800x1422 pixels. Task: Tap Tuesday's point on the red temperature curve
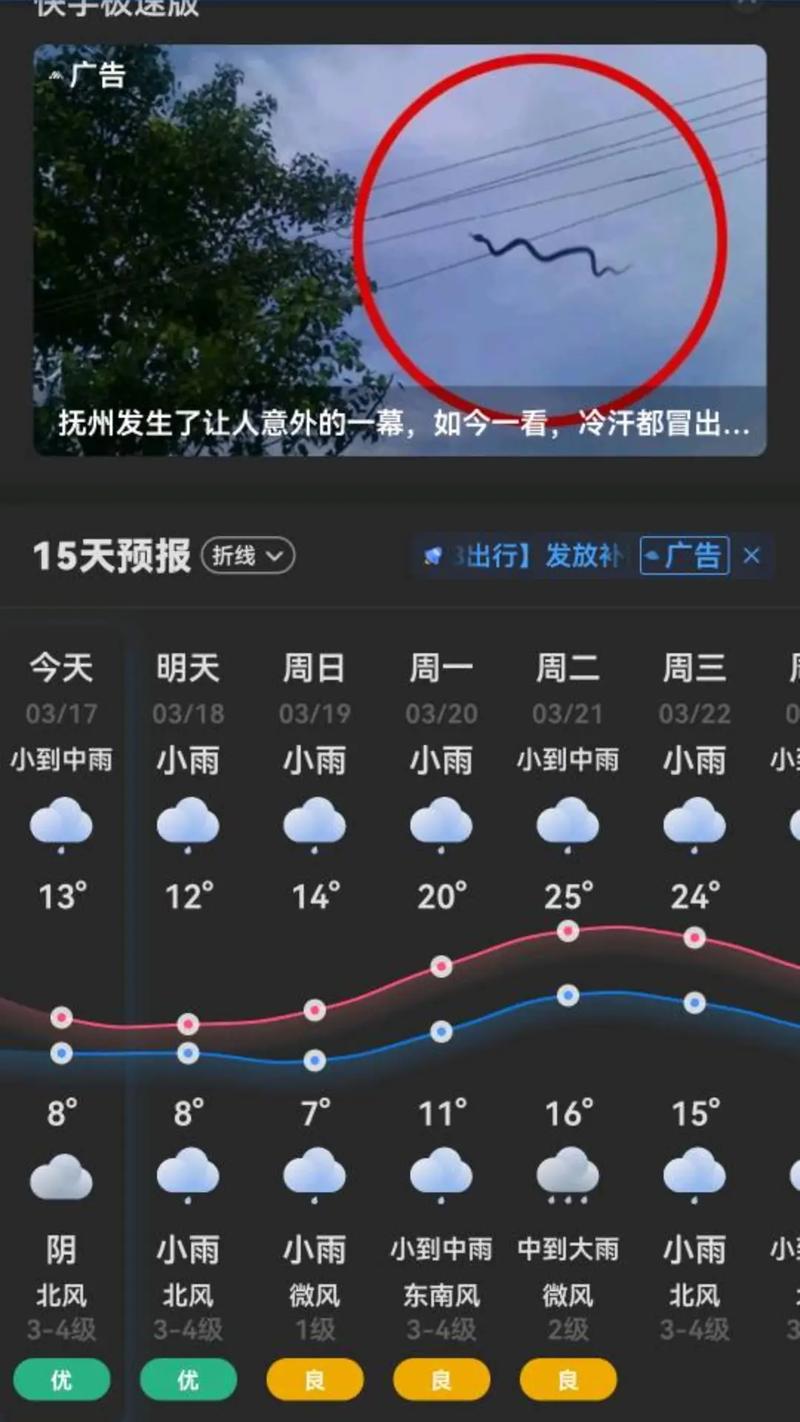click(567, 932)
